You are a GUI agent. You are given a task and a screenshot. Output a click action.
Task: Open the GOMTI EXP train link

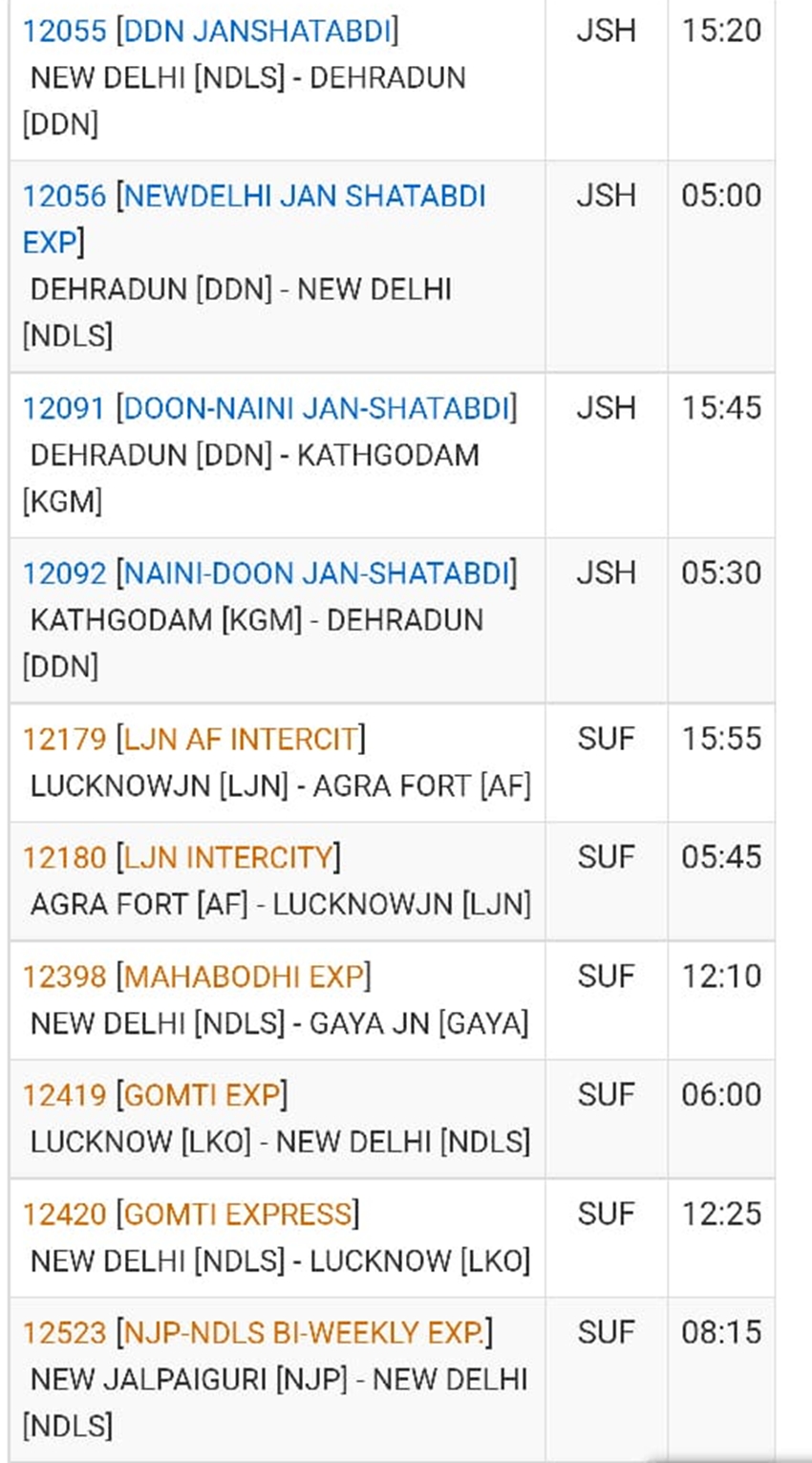(202, 1096)
